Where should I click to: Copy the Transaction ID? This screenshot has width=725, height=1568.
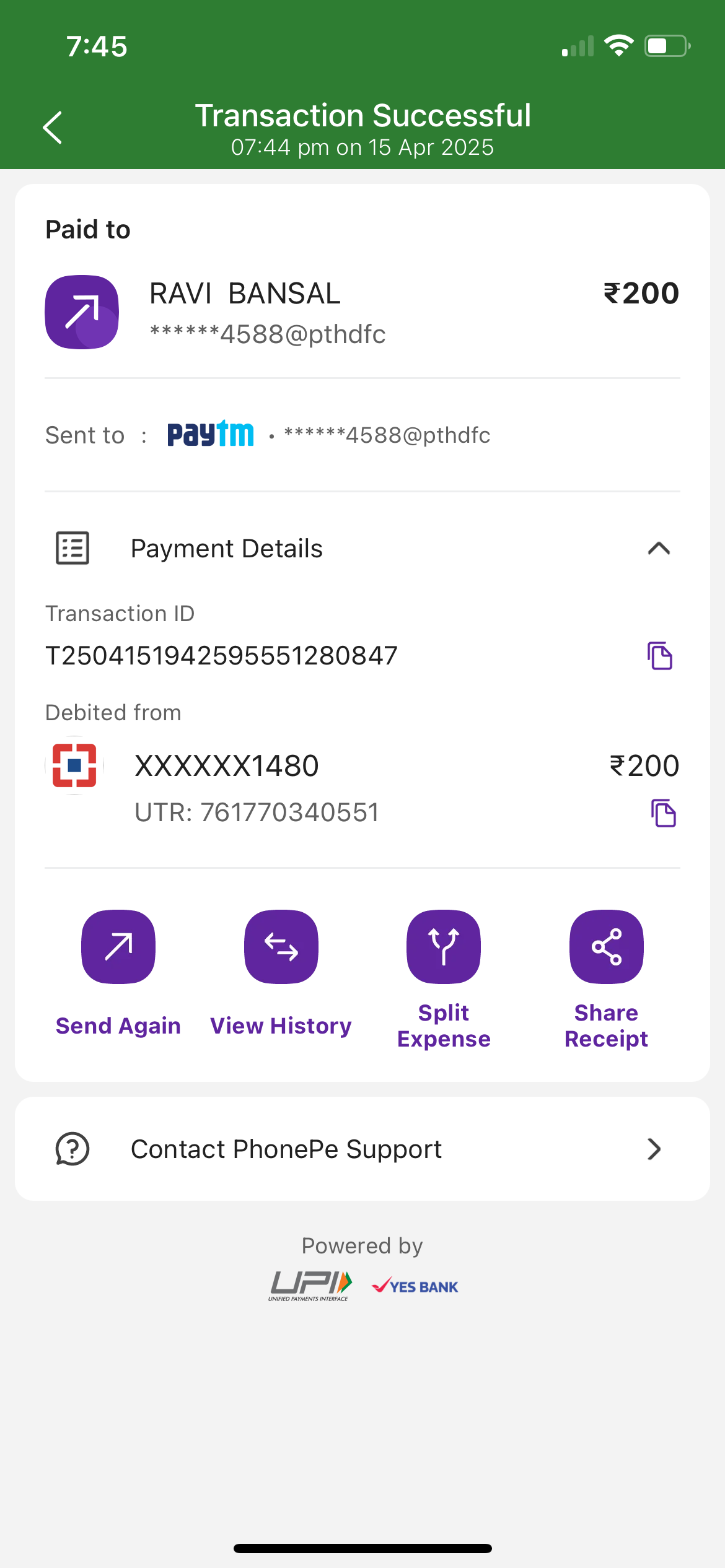pos(660,655)
